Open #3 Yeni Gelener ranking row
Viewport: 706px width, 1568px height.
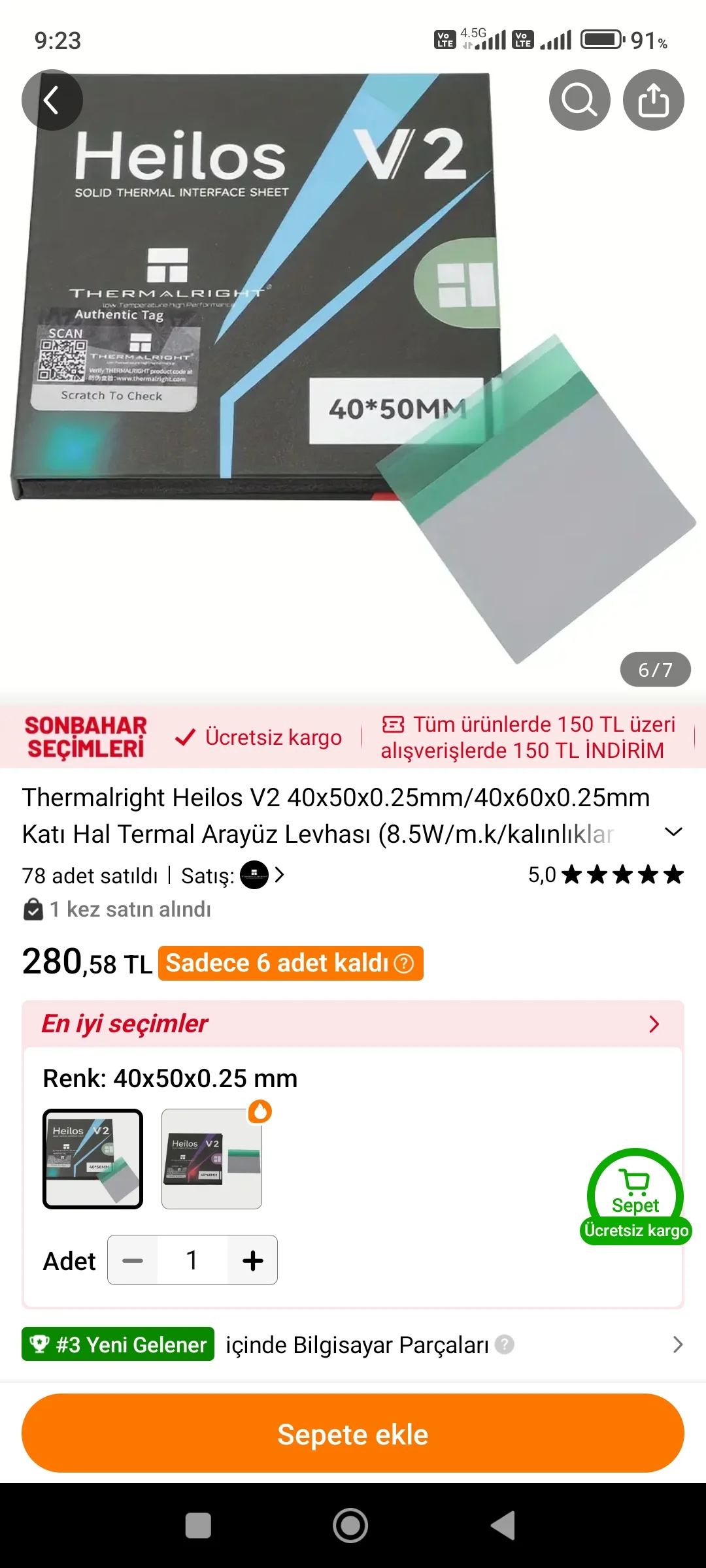pos(118,1345)
